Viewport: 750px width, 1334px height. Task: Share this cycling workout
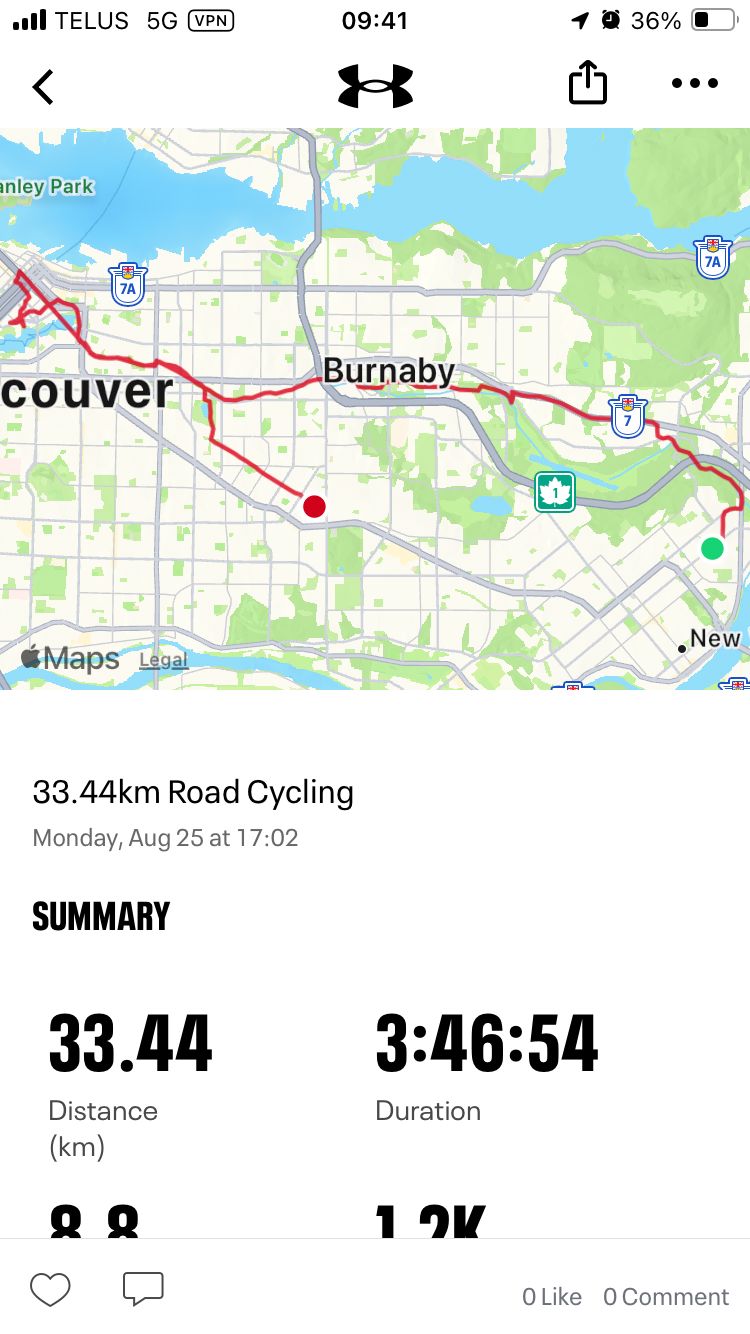tap(588, 83)
